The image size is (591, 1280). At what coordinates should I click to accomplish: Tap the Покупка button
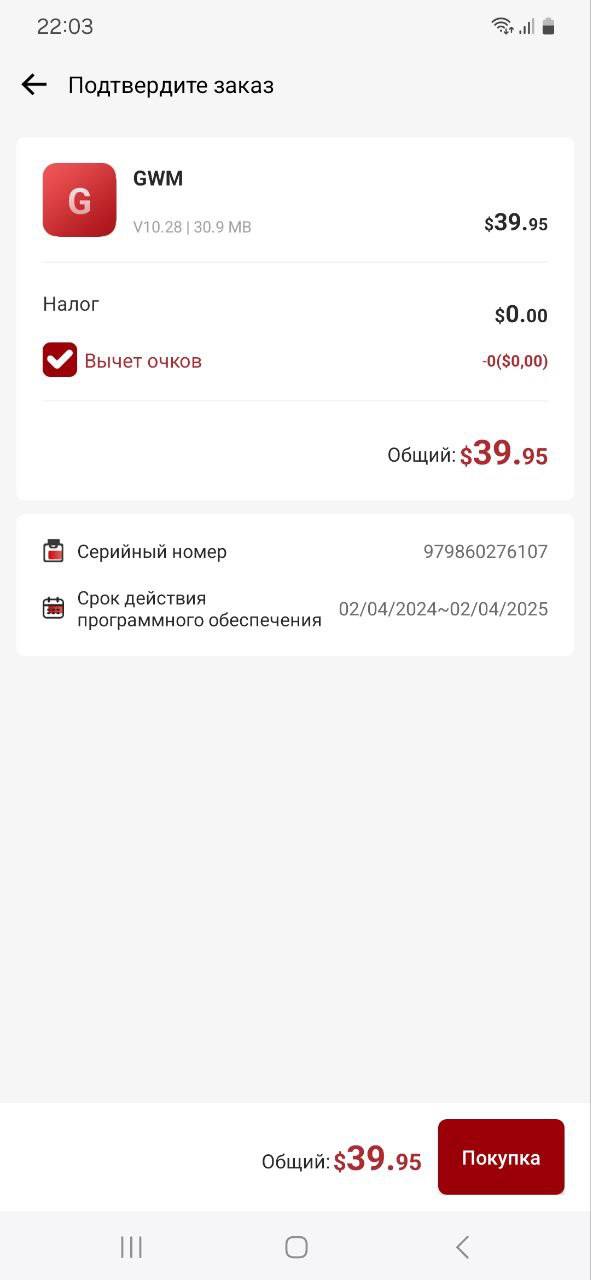pos(501,1157)
